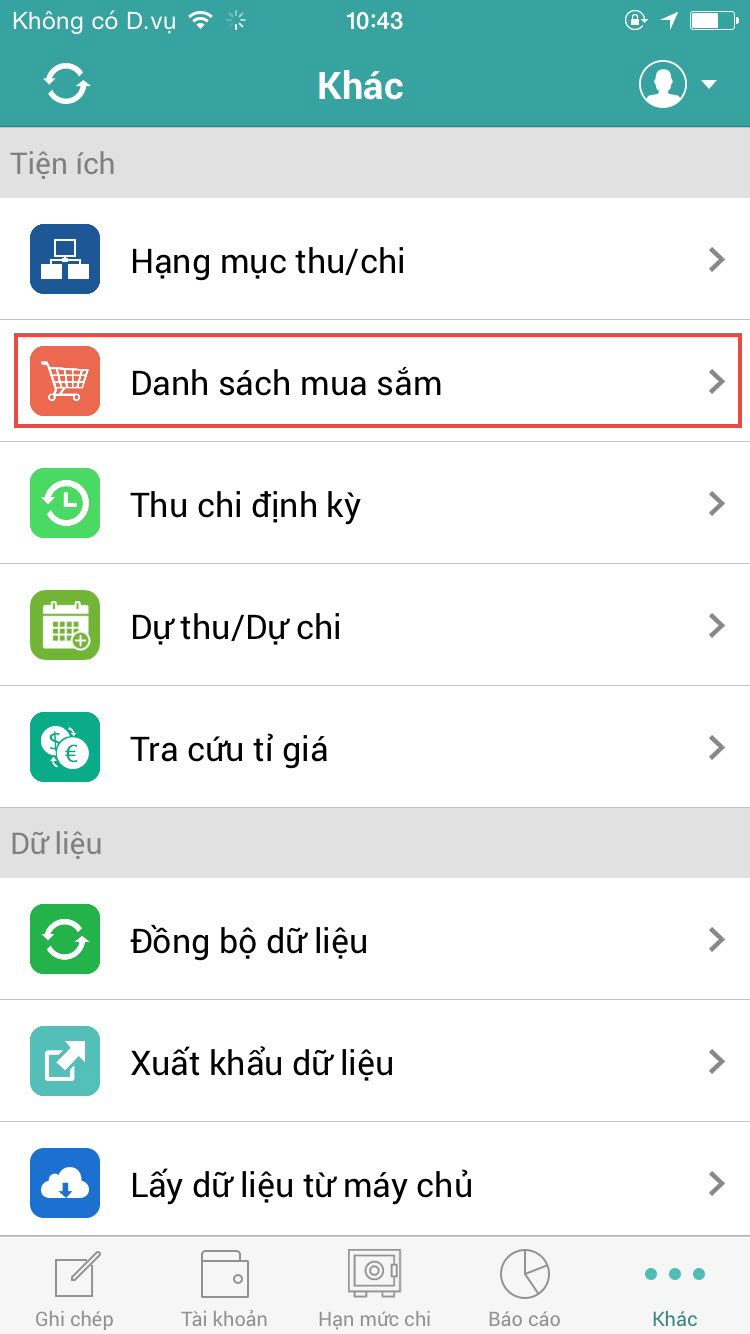Open the profile account dropdown
Viewport: 750px width, 1334px height.
[x=678, y=85]
